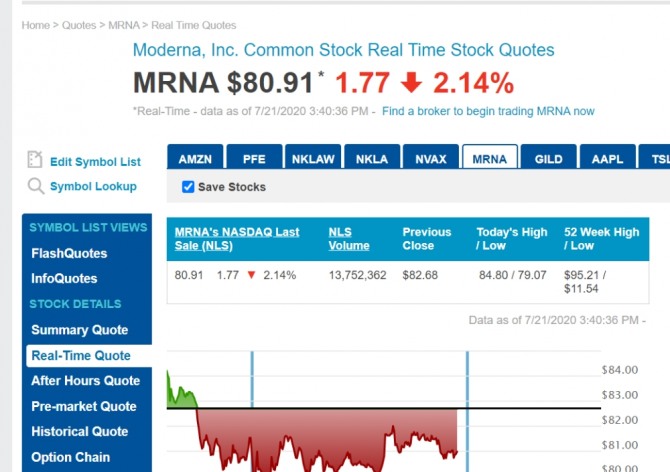Open the NLS Volume column link

(x=349, y=238)
